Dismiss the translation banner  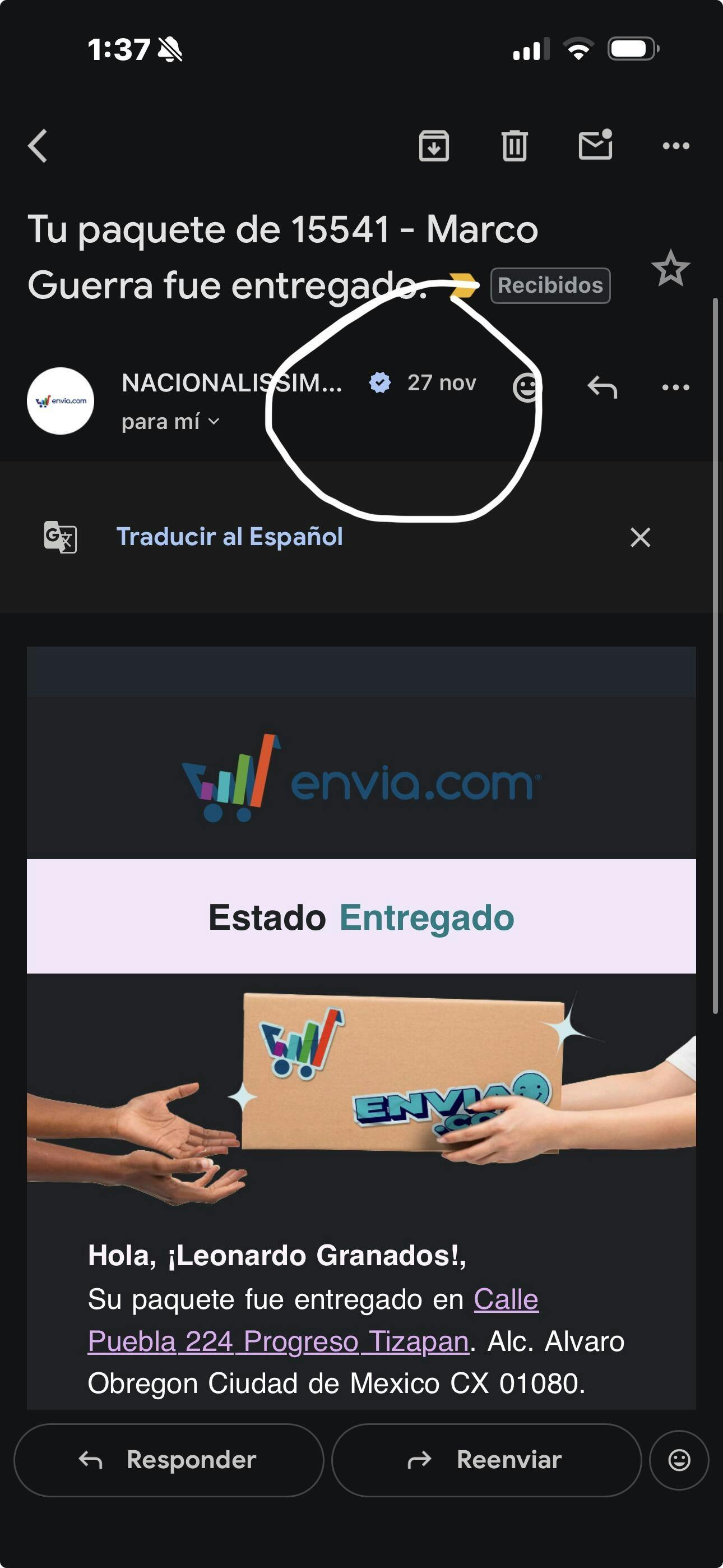pyautogui.click(x=640, y=537)
